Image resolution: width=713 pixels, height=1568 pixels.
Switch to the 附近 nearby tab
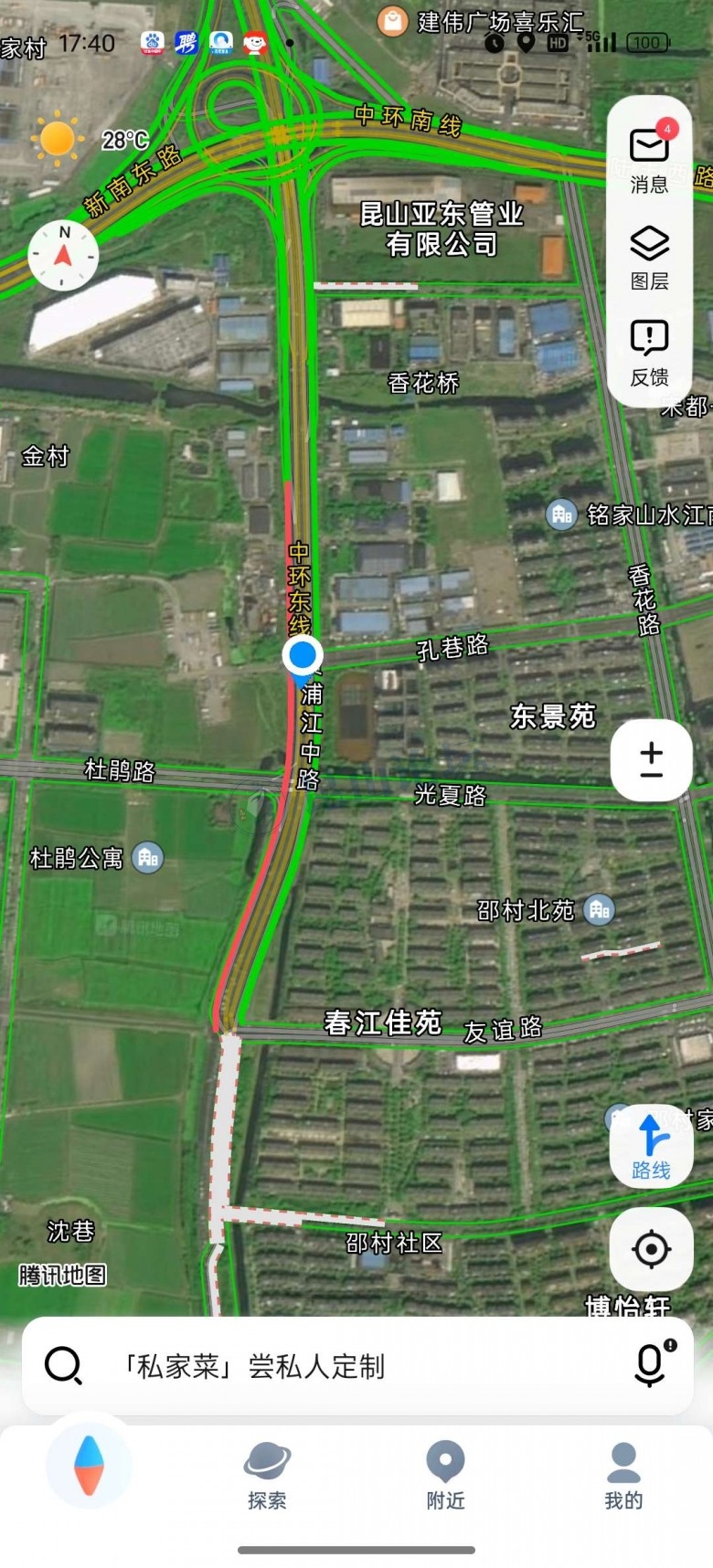point(445,1475)
